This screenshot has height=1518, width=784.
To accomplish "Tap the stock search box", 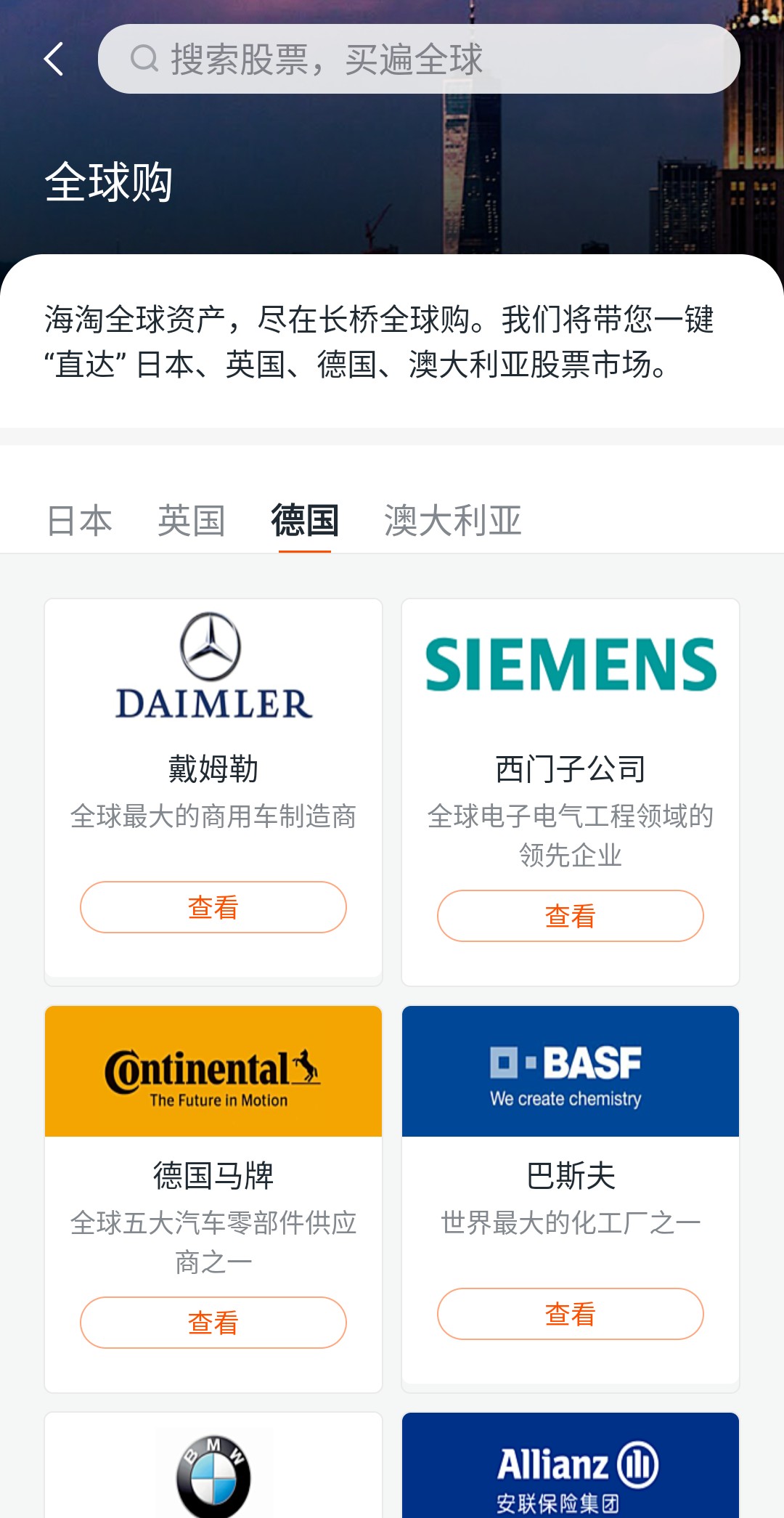I will 419,59.
